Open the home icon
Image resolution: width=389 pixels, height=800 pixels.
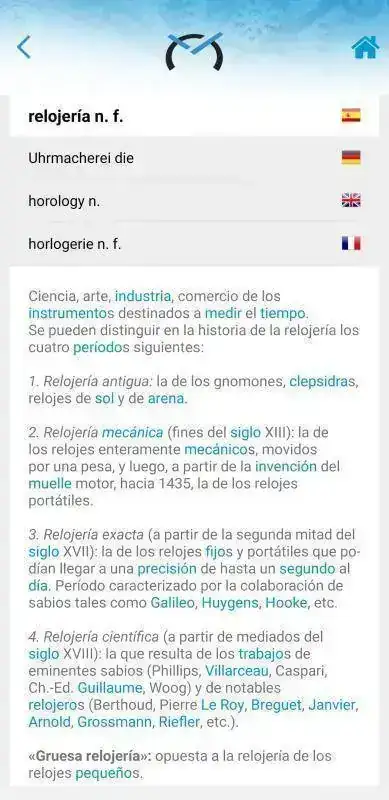click(365, 47)
